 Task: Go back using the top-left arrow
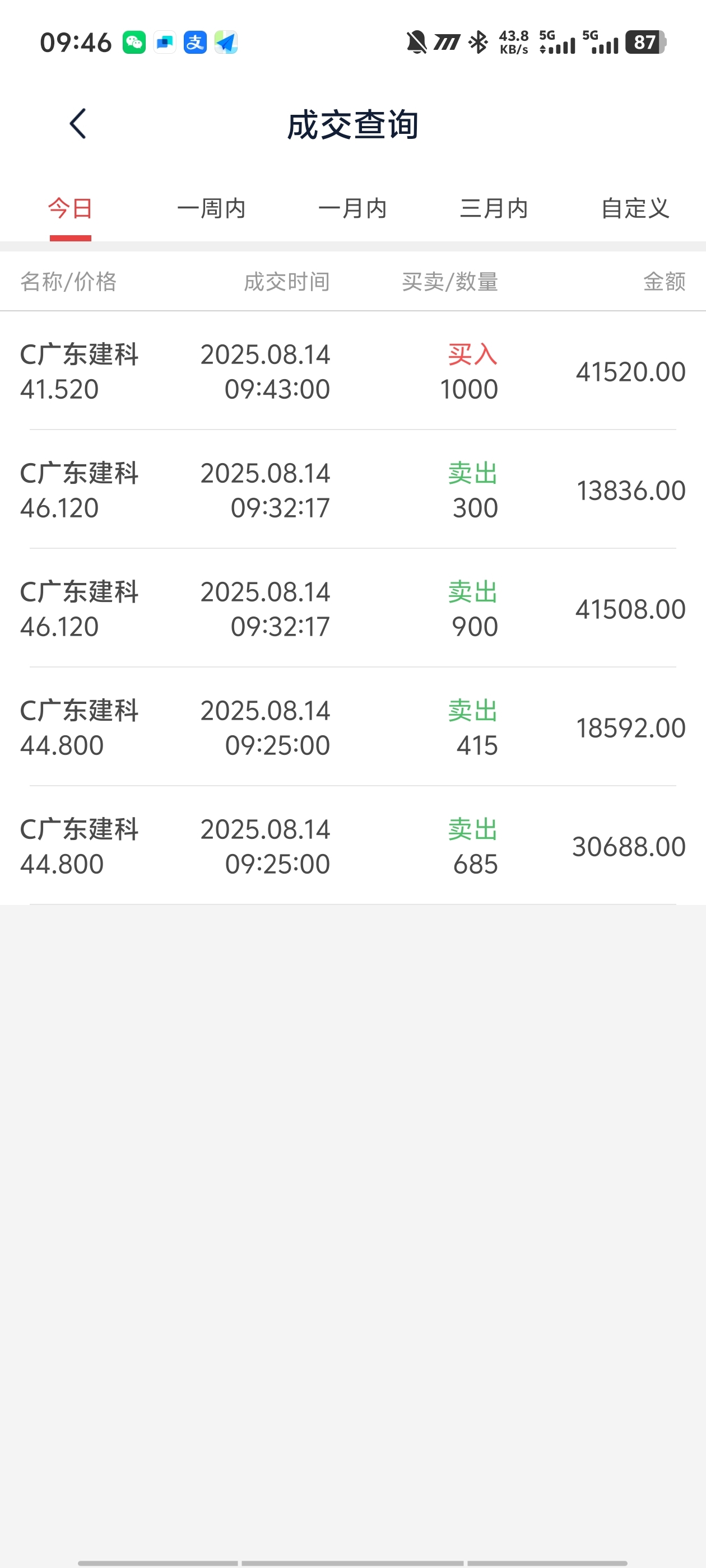(x=78, y=124)
